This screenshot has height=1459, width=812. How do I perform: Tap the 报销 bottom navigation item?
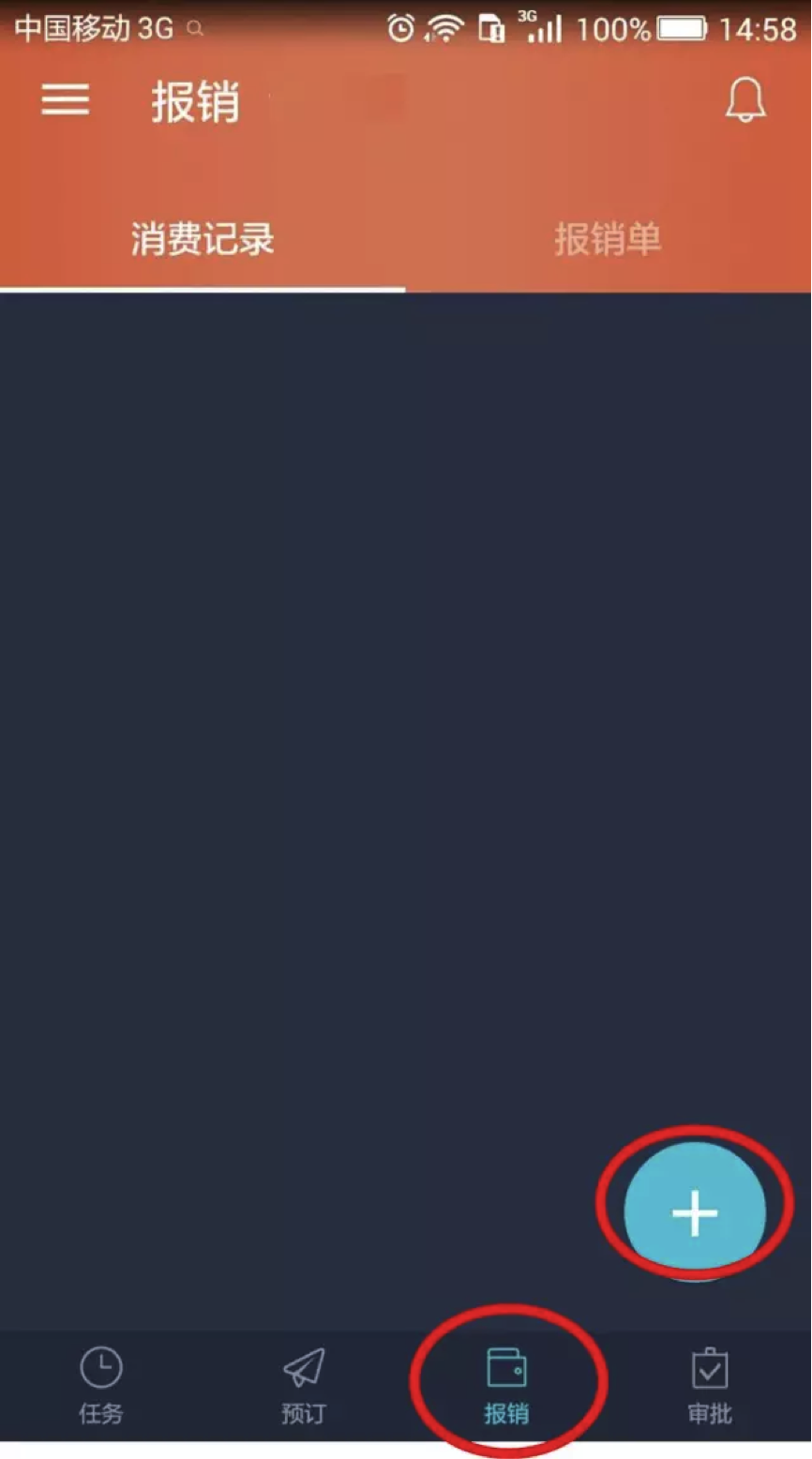coord(506,1386)
